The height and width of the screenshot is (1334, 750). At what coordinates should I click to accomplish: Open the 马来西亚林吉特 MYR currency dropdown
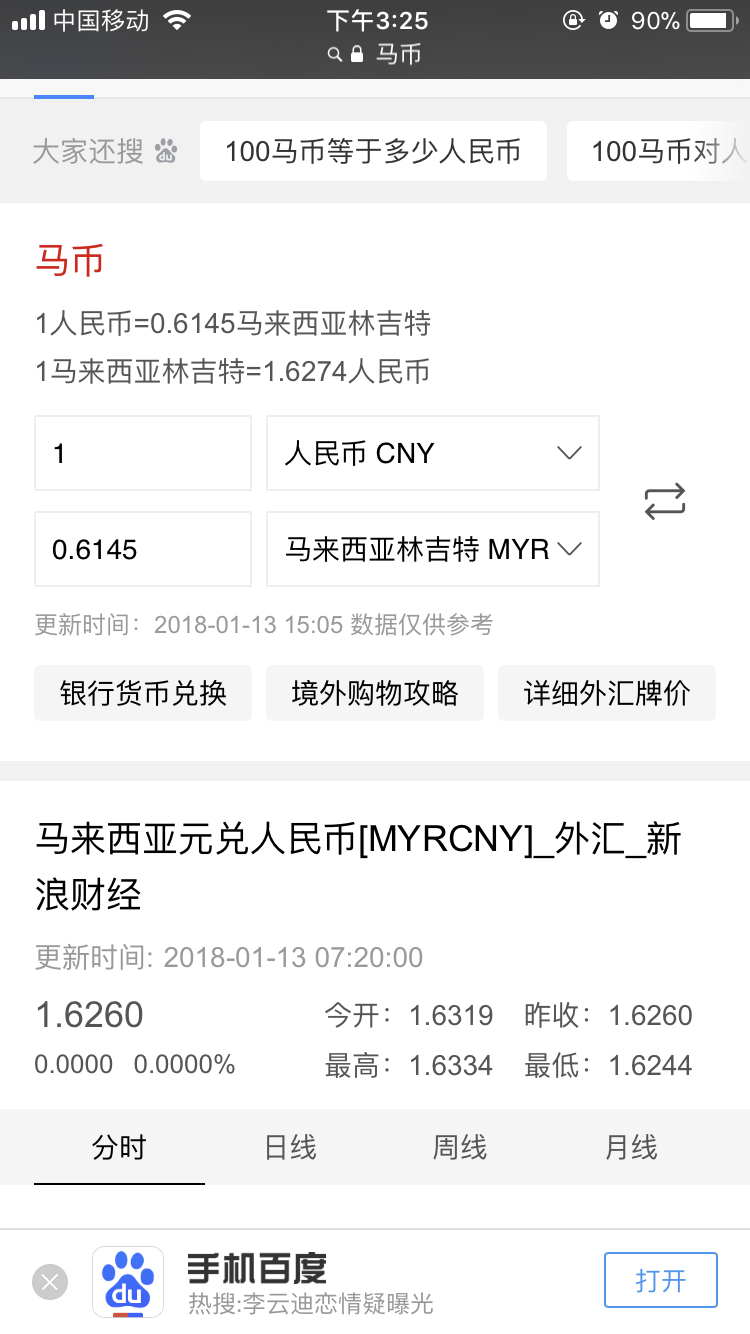(x=432, y=549)
